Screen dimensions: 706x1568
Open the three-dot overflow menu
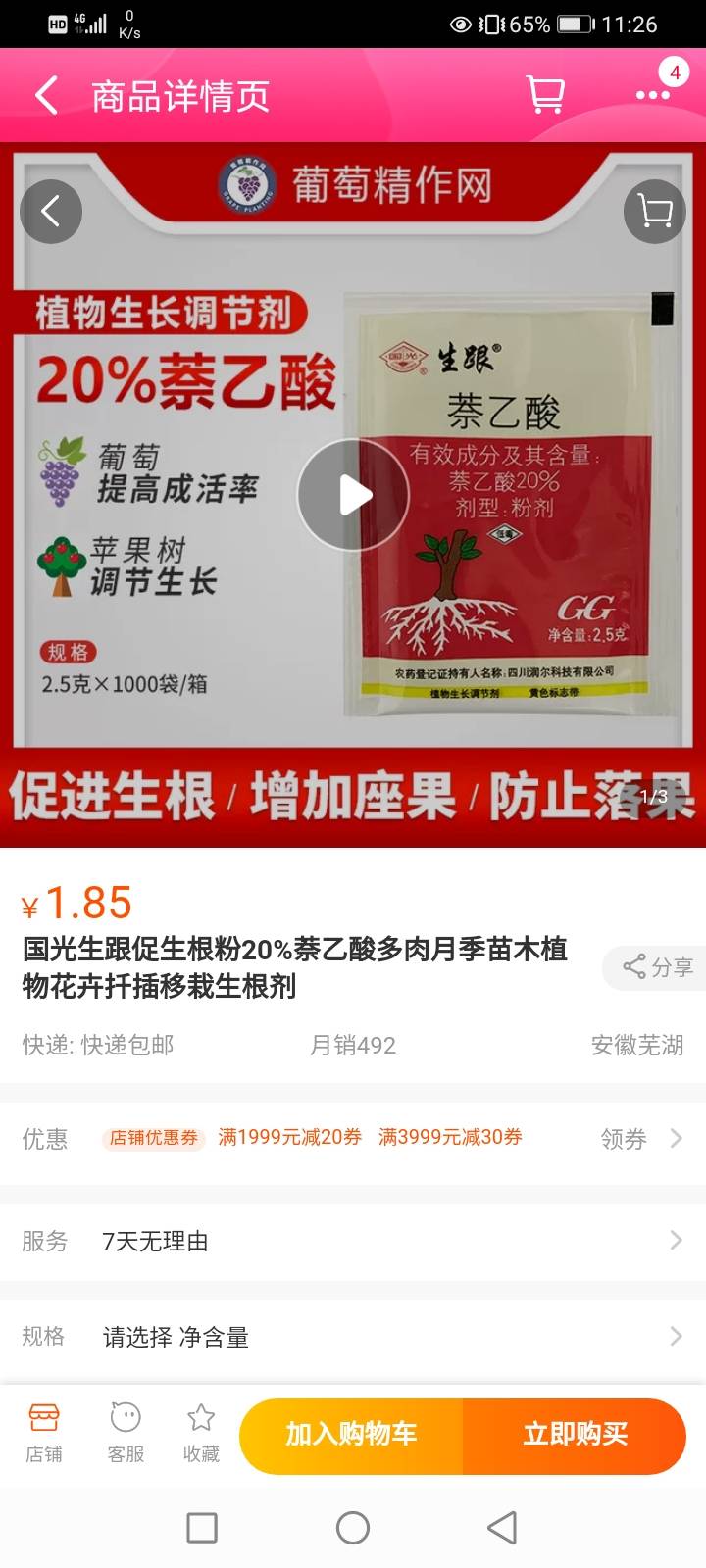[x=652, y=95]
